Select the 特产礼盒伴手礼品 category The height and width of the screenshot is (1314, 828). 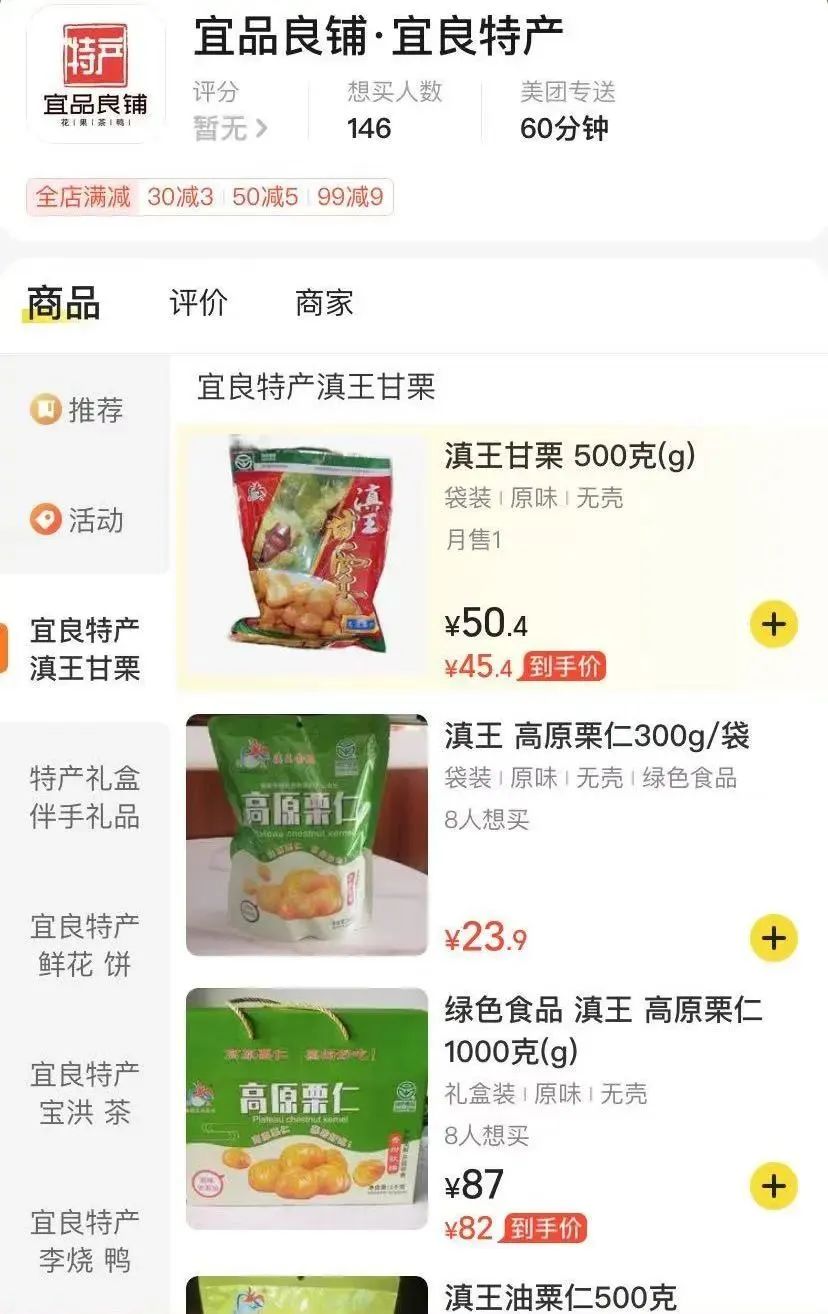click(x=85, y=795)
